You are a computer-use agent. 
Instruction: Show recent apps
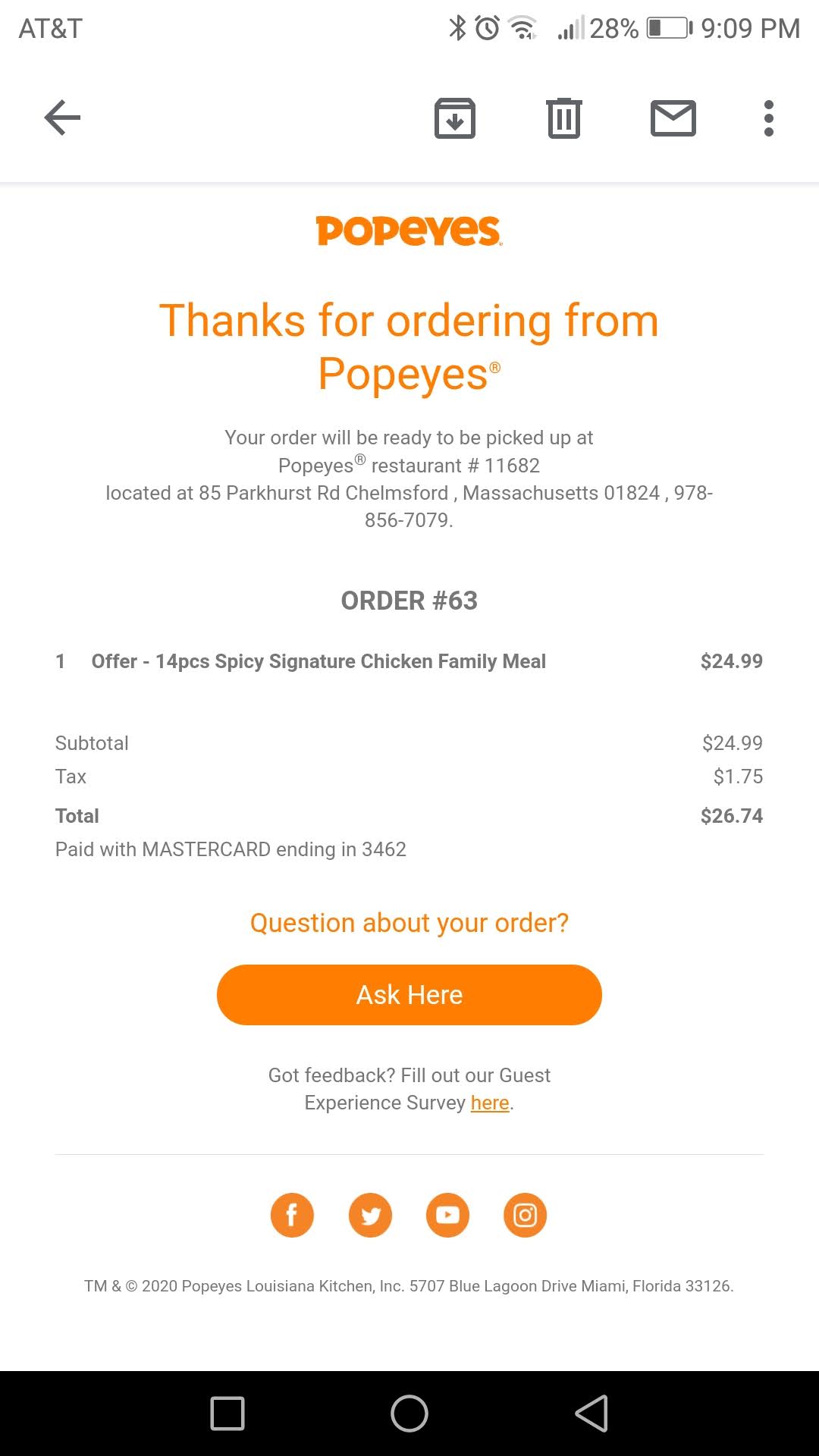pyautogui.click(x=227, y=1414)
